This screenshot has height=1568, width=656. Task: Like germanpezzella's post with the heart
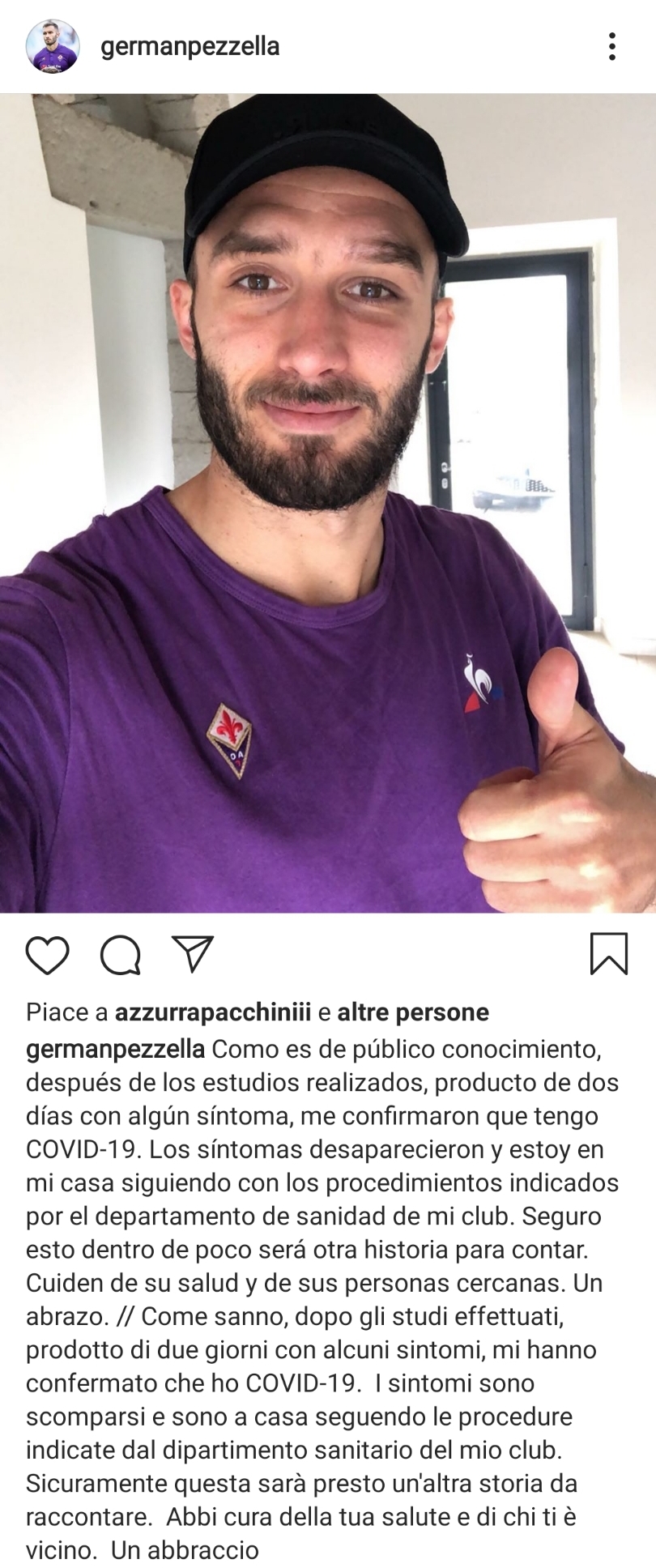(x=48, y=955)
